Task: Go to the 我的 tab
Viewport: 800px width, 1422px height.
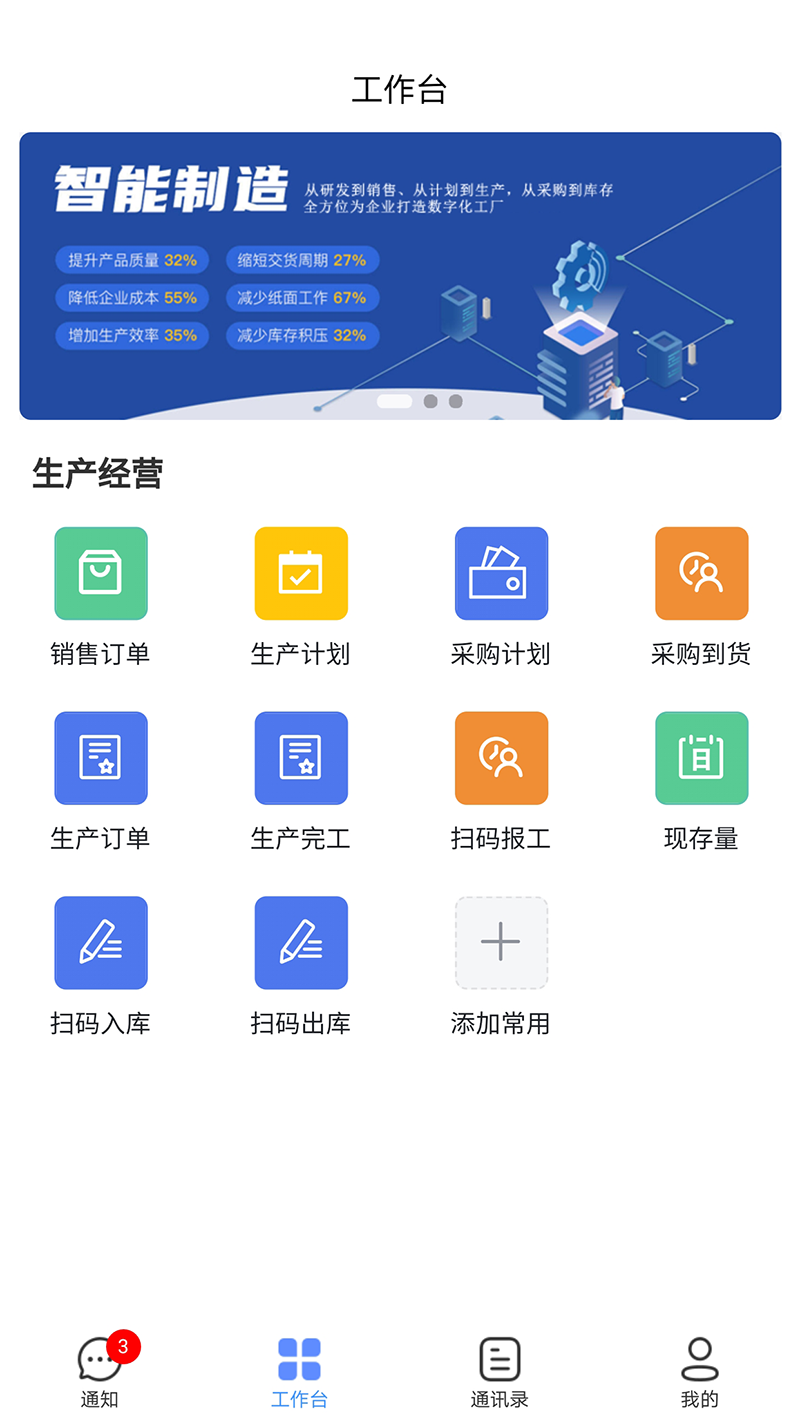Action: (700, 1372)
